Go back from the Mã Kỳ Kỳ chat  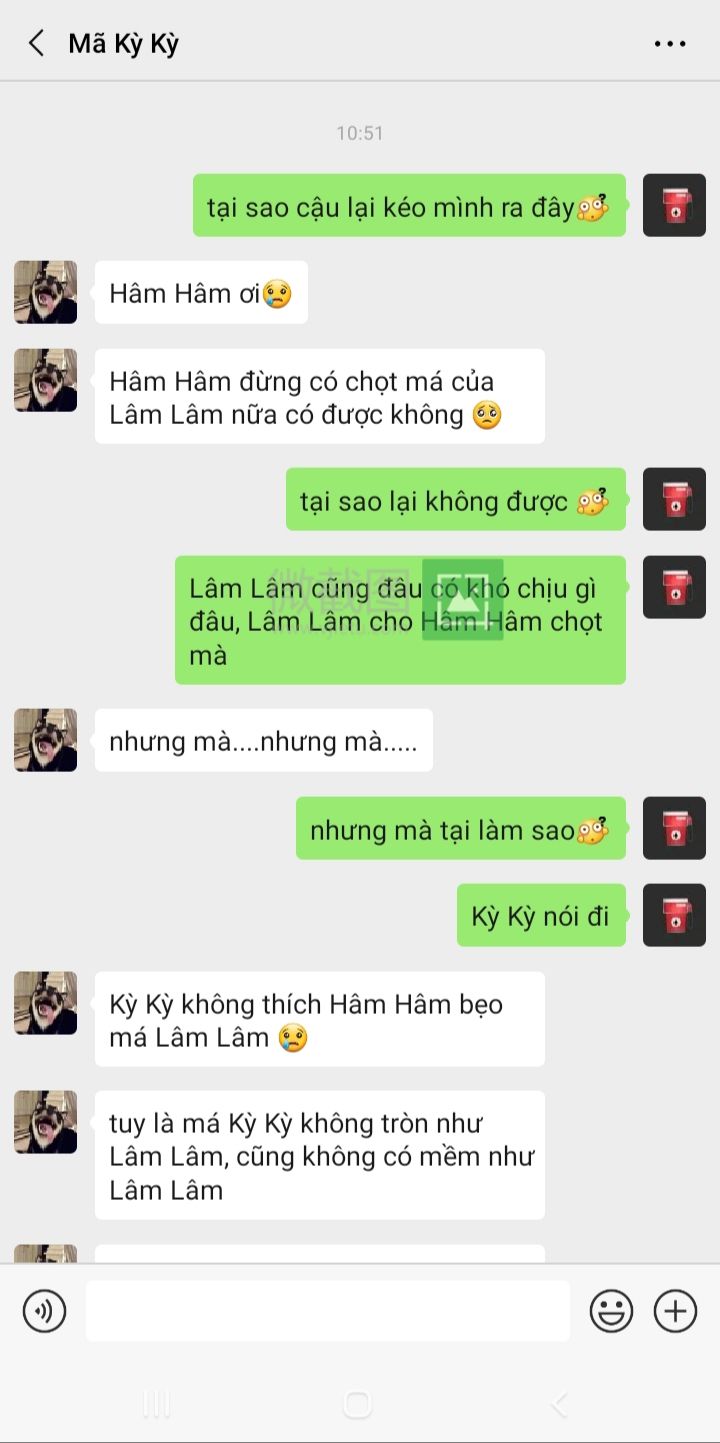coord(37,43)
